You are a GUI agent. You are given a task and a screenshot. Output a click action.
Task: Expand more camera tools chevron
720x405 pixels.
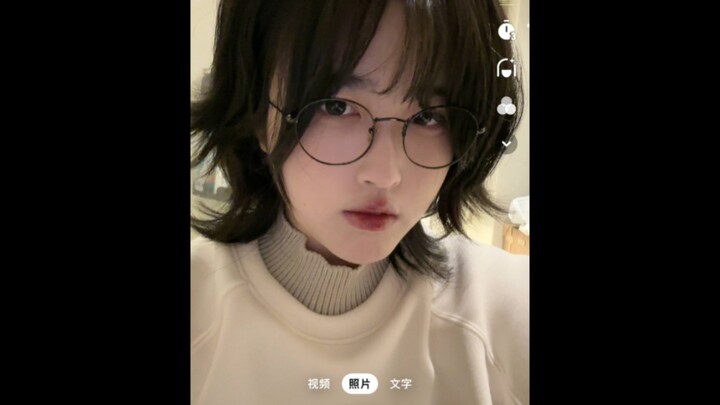[507, 143]
